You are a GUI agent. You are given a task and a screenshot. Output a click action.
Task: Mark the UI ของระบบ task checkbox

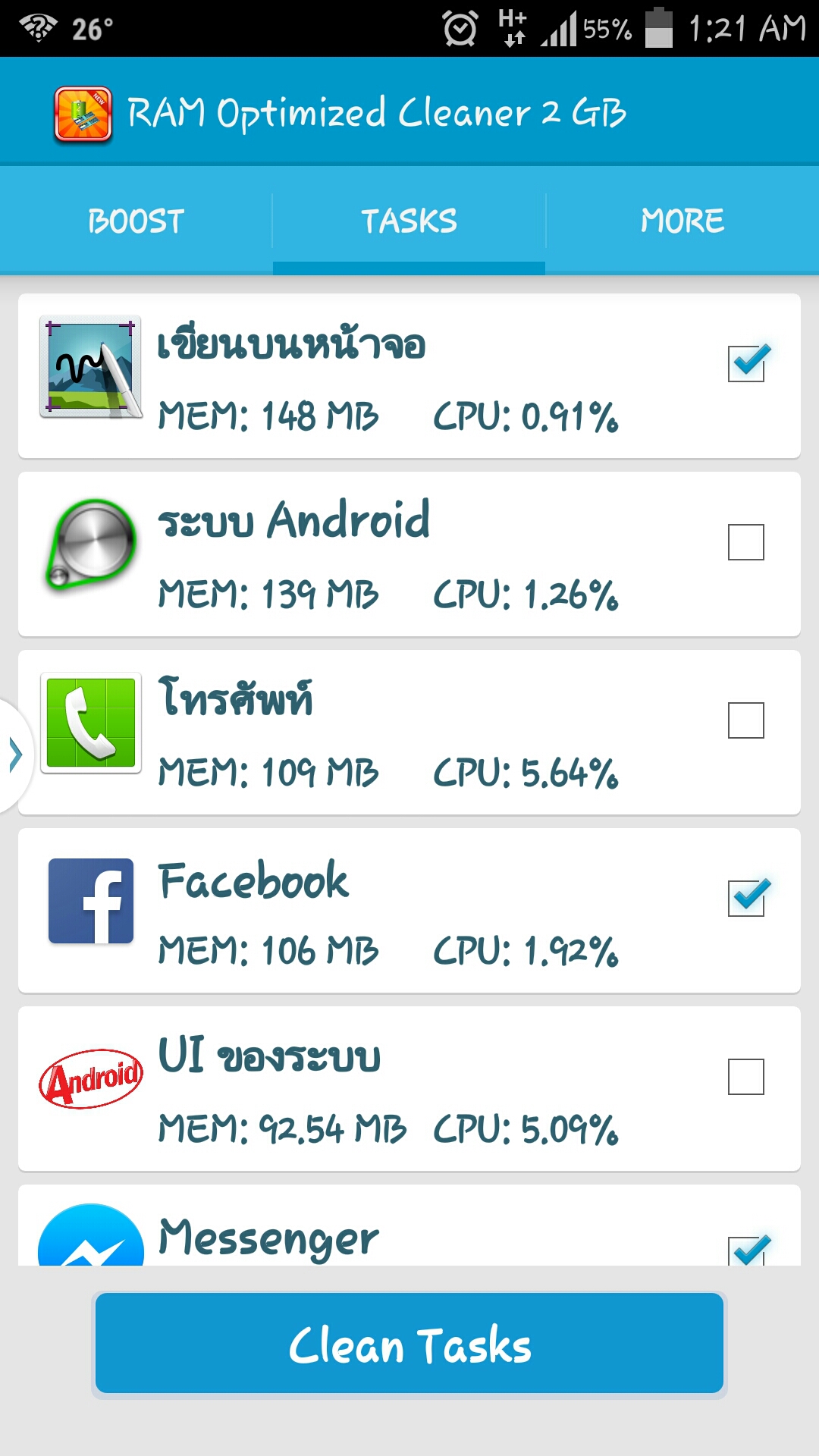746,1077
